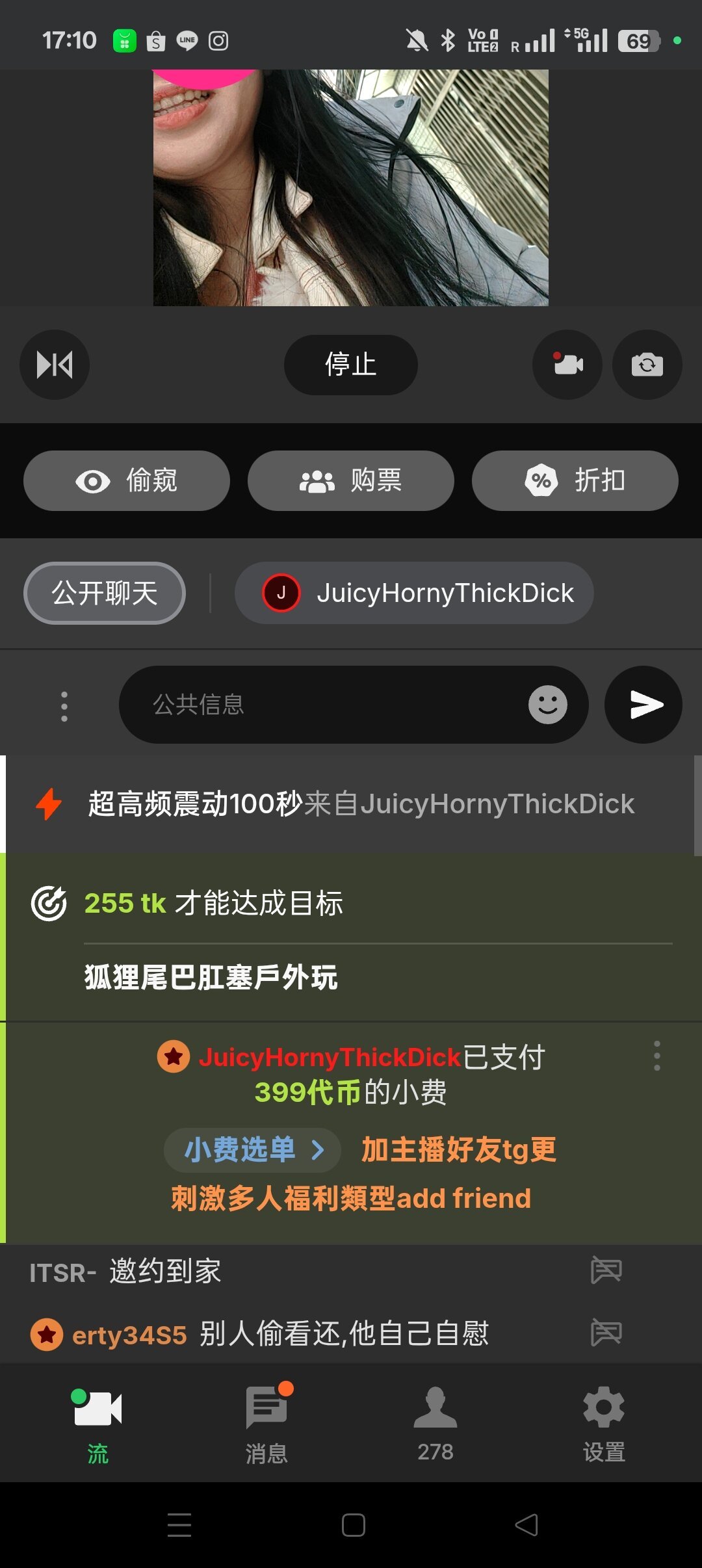
Task: Tap the 停止 button to stop streaming
Action: pyautogui.click(x=350, y=365)
